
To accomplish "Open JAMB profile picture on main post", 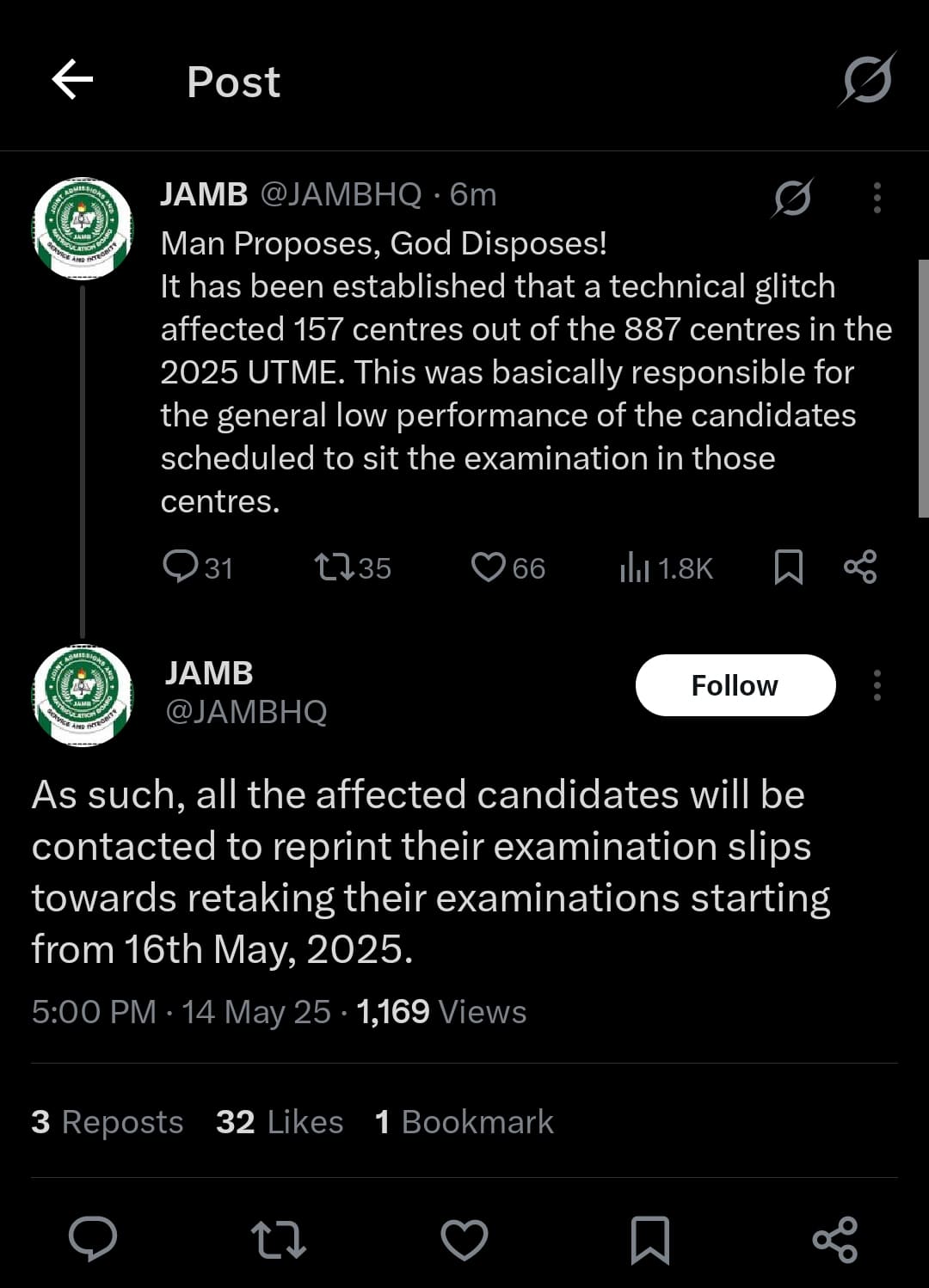I will tap(83, 695).
